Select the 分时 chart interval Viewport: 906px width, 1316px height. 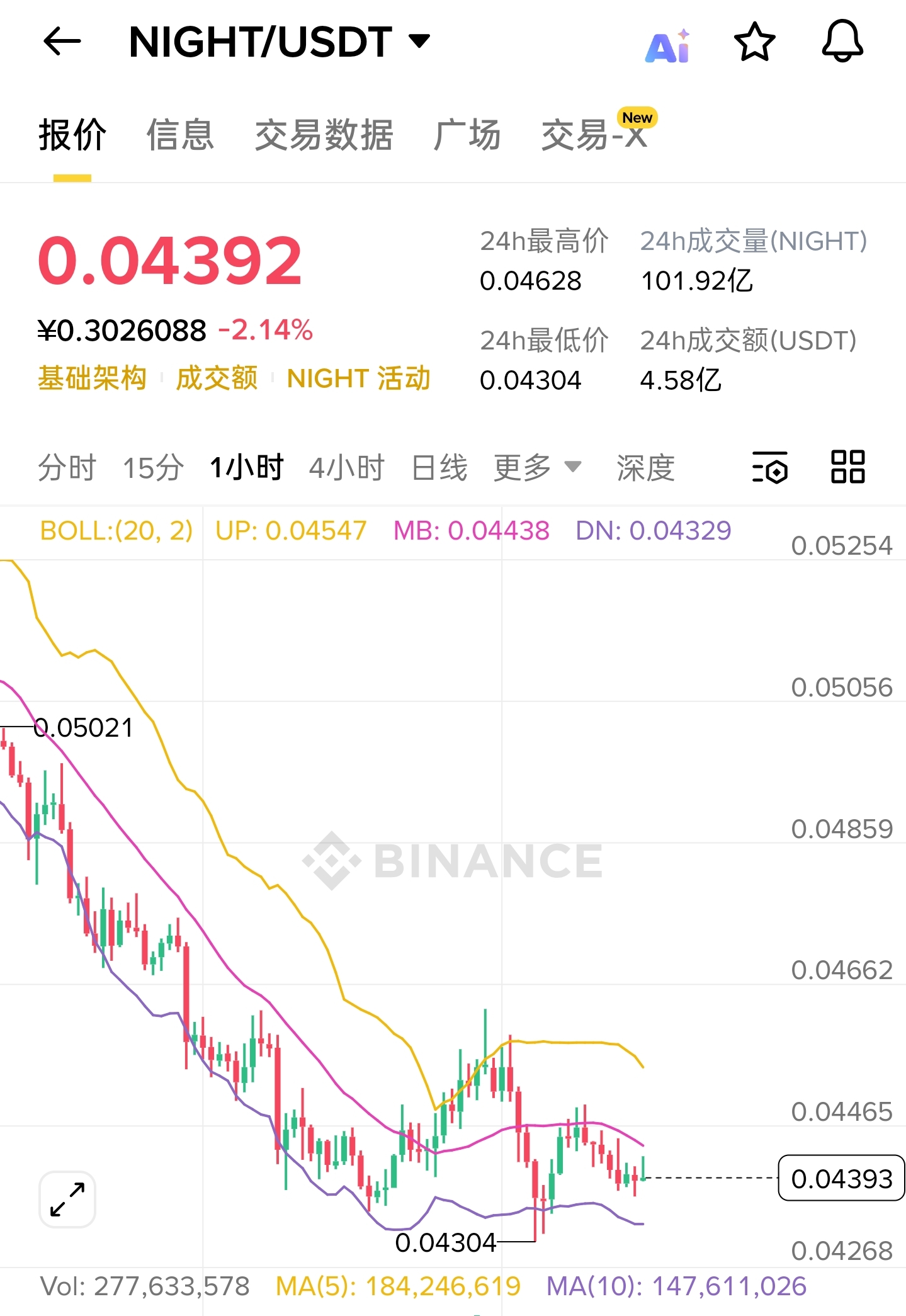point(67,468)
